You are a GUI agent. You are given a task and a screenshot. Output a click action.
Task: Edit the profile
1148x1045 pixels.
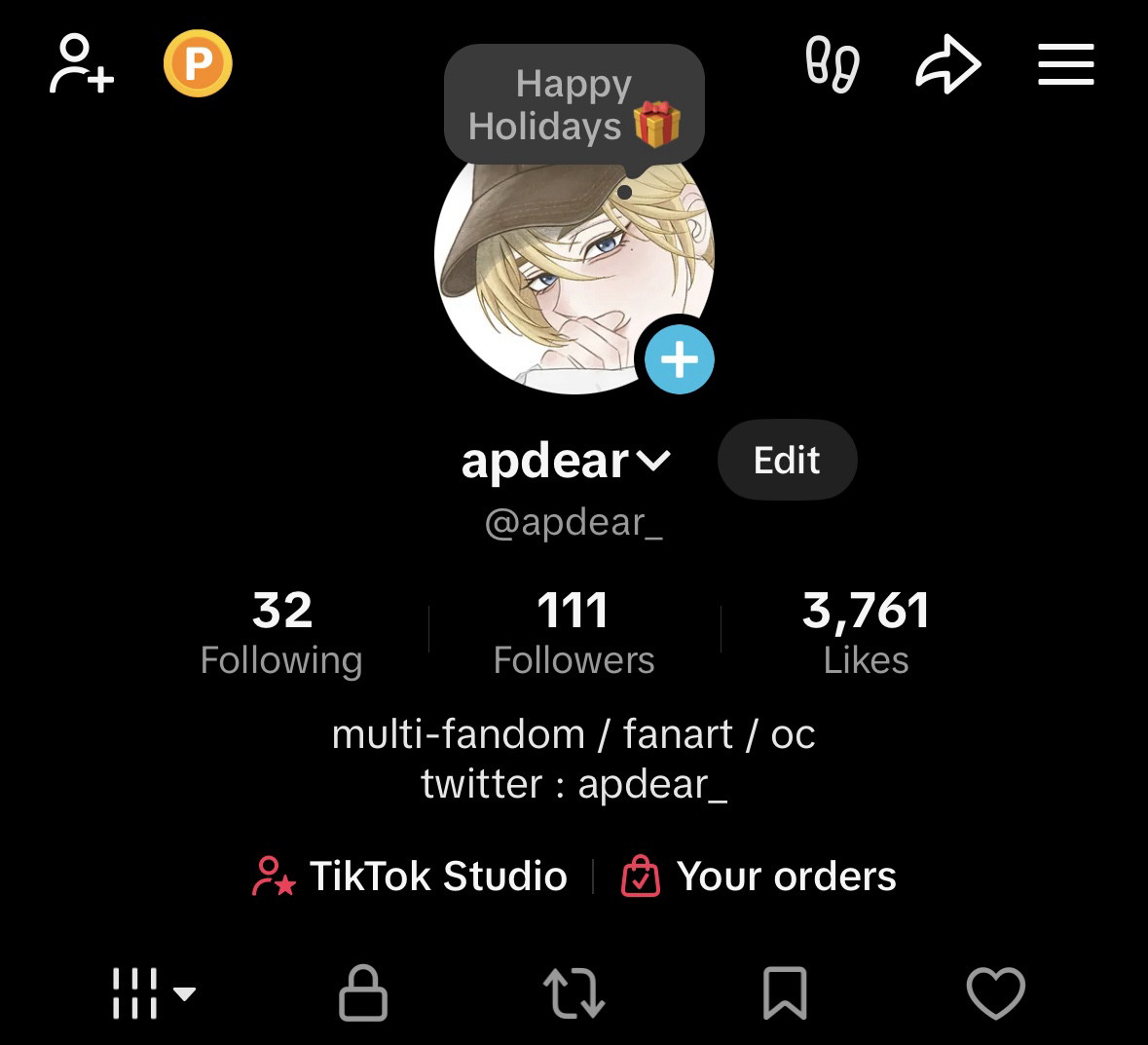click(787, 460)
